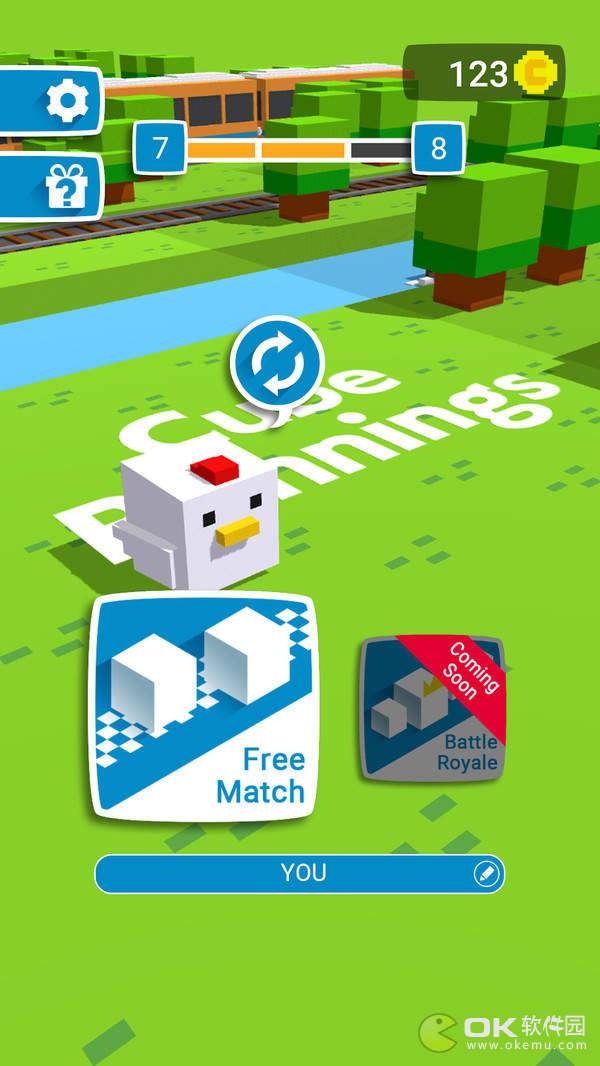Viewport: 600px width, 1066px height.
Task: Tap the 123 coins balance
Action: (484, 71)
